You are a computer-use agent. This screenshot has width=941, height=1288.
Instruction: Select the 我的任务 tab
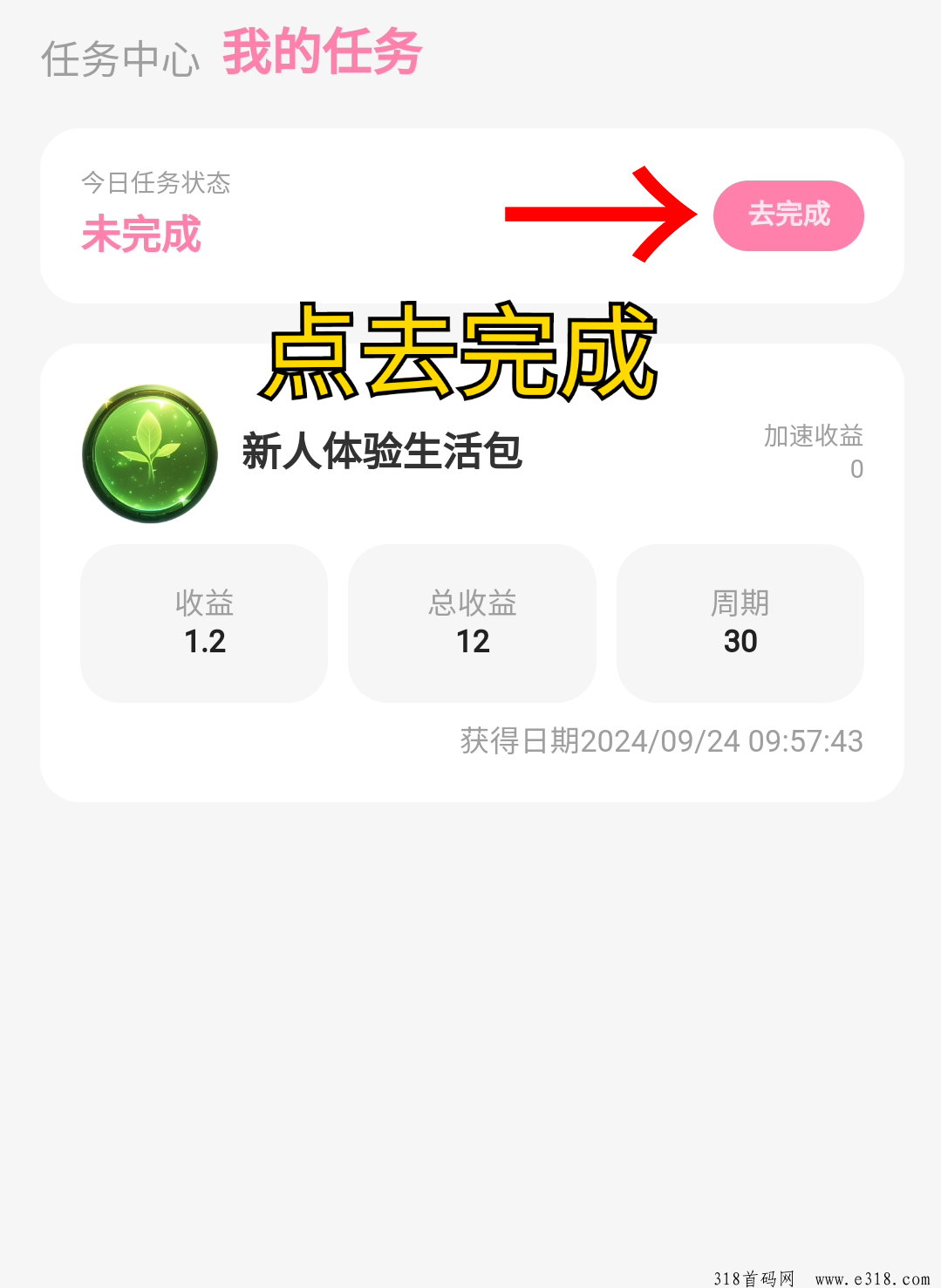[x=322, y=52]
